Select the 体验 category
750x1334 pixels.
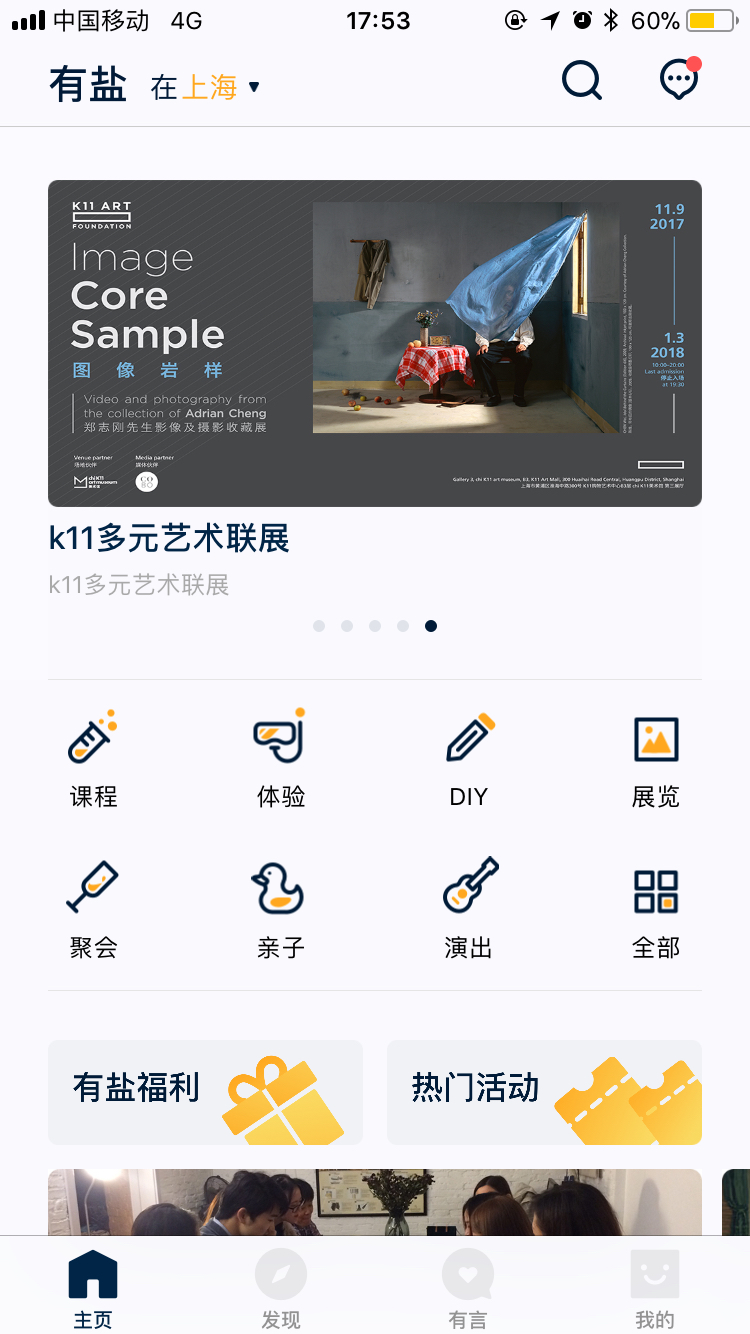point(281,759)
